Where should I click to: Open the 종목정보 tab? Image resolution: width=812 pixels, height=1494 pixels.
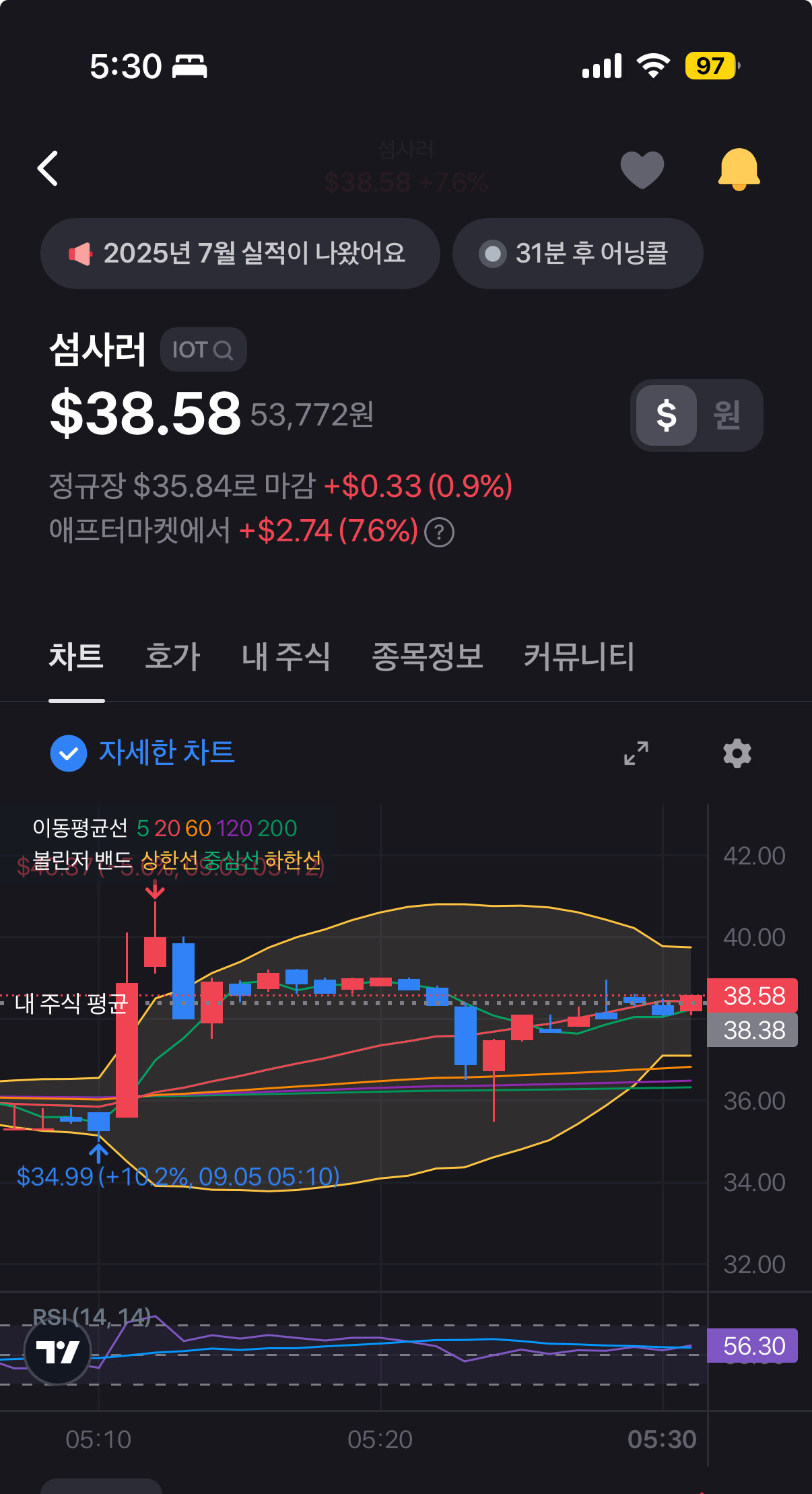428,656
